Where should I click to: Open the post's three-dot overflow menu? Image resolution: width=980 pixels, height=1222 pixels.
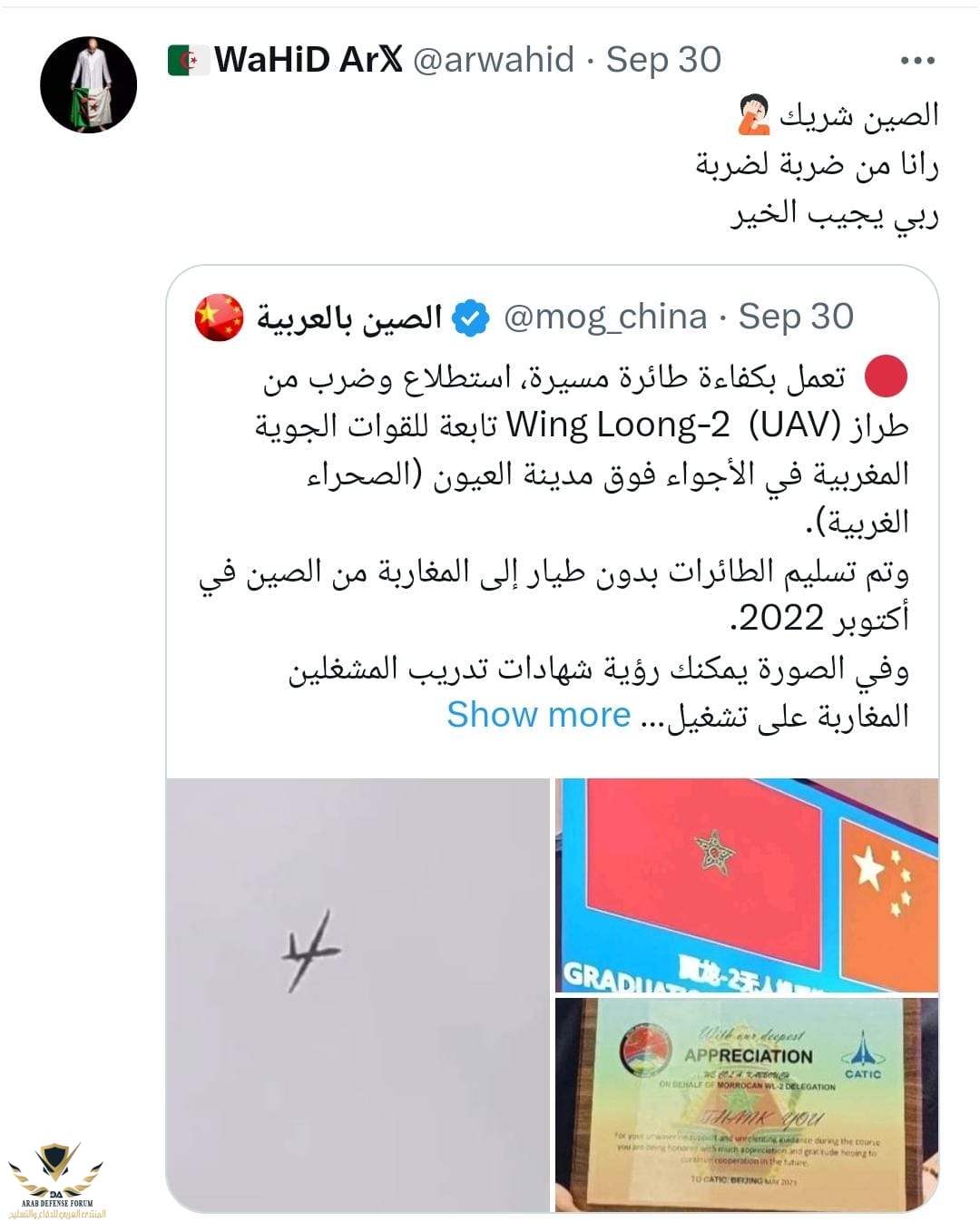[x=917, y=61]
